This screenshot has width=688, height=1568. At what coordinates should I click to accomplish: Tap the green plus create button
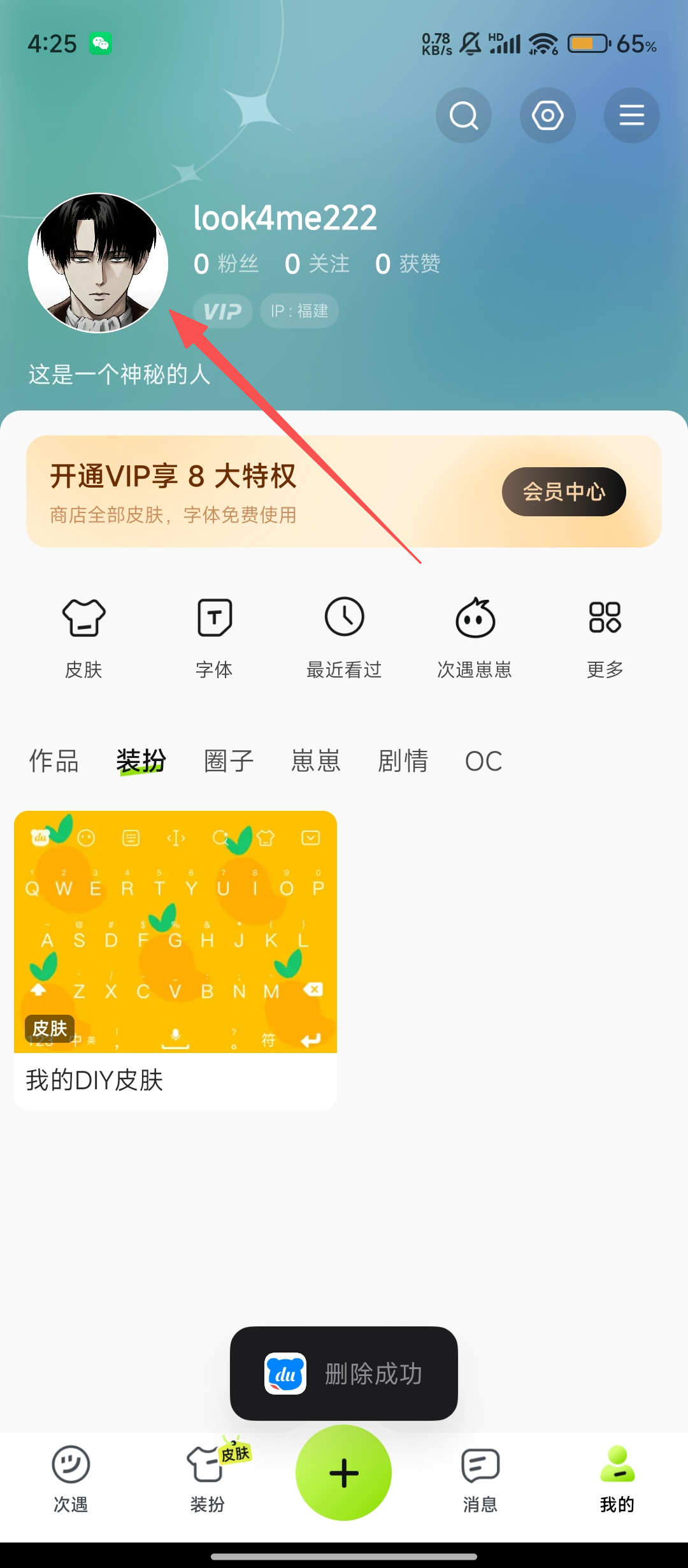point(344,1472)
